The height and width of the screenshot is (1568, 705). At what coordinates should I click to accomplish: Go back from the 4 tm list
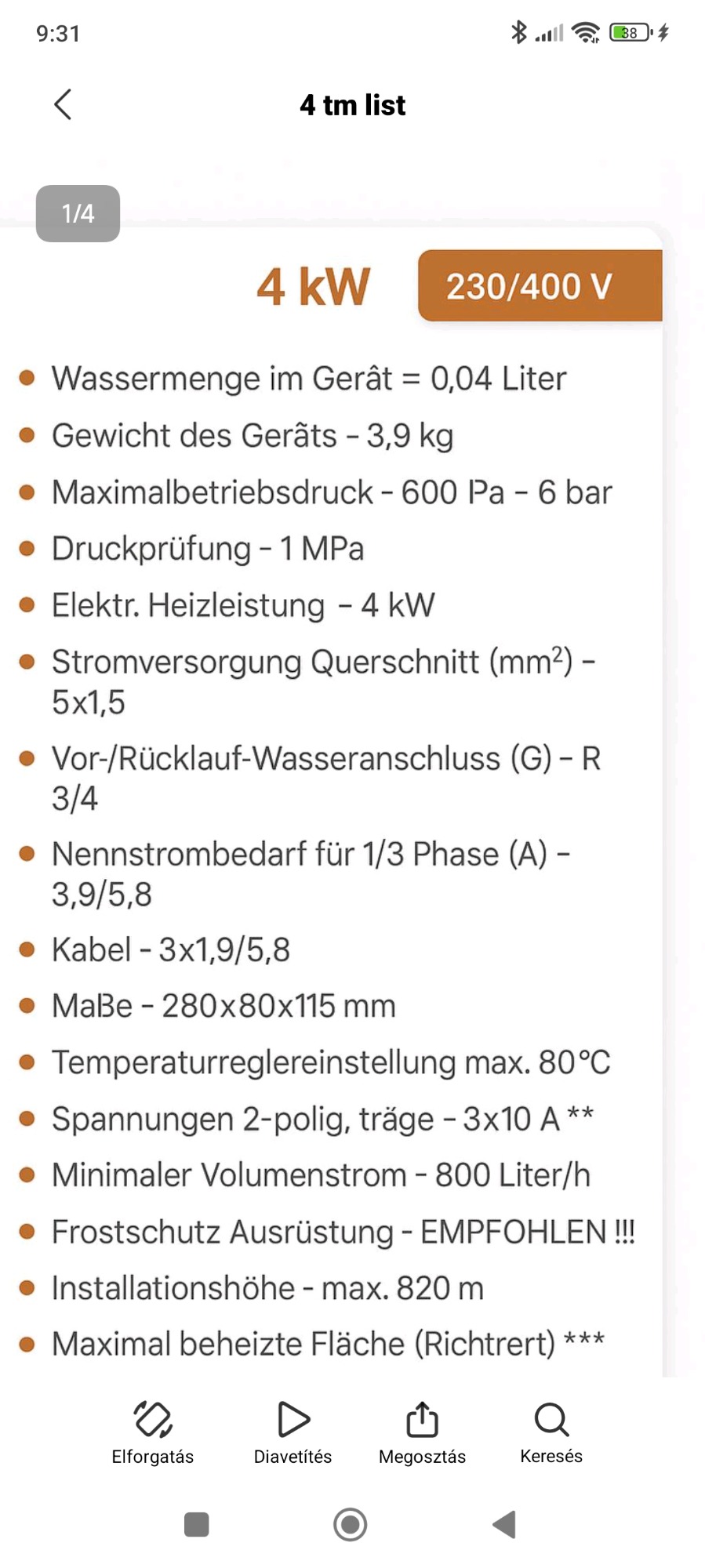[63, 104]
